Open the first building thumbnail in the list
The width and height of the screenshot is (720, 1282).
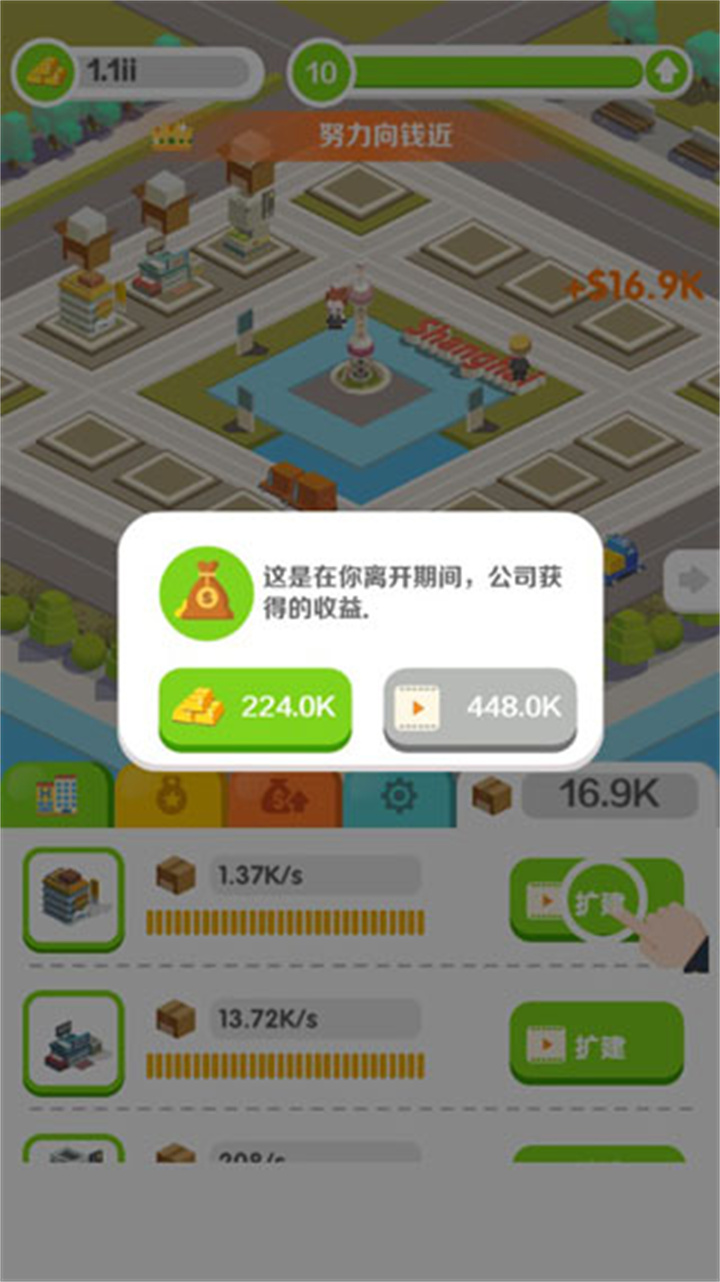coord(71,898)
